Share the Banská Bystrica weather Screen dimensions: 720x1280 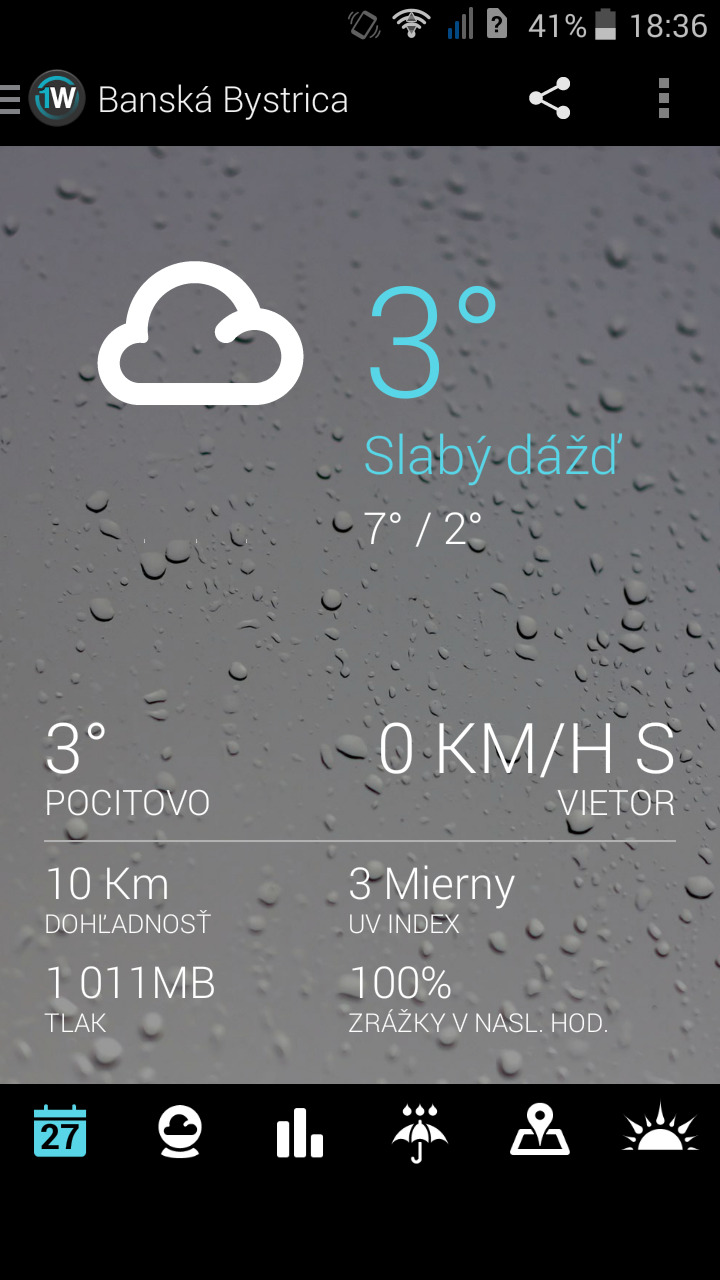[x=549, y=99]
